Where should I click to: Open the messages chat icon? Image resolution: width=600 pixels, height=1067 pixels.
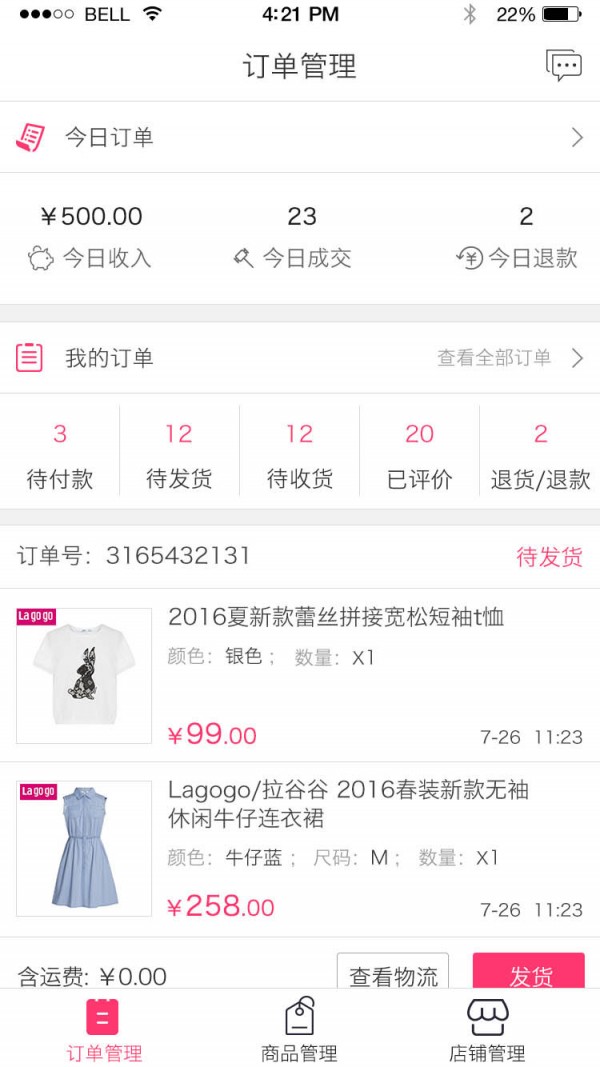click(x=563, y=66)
